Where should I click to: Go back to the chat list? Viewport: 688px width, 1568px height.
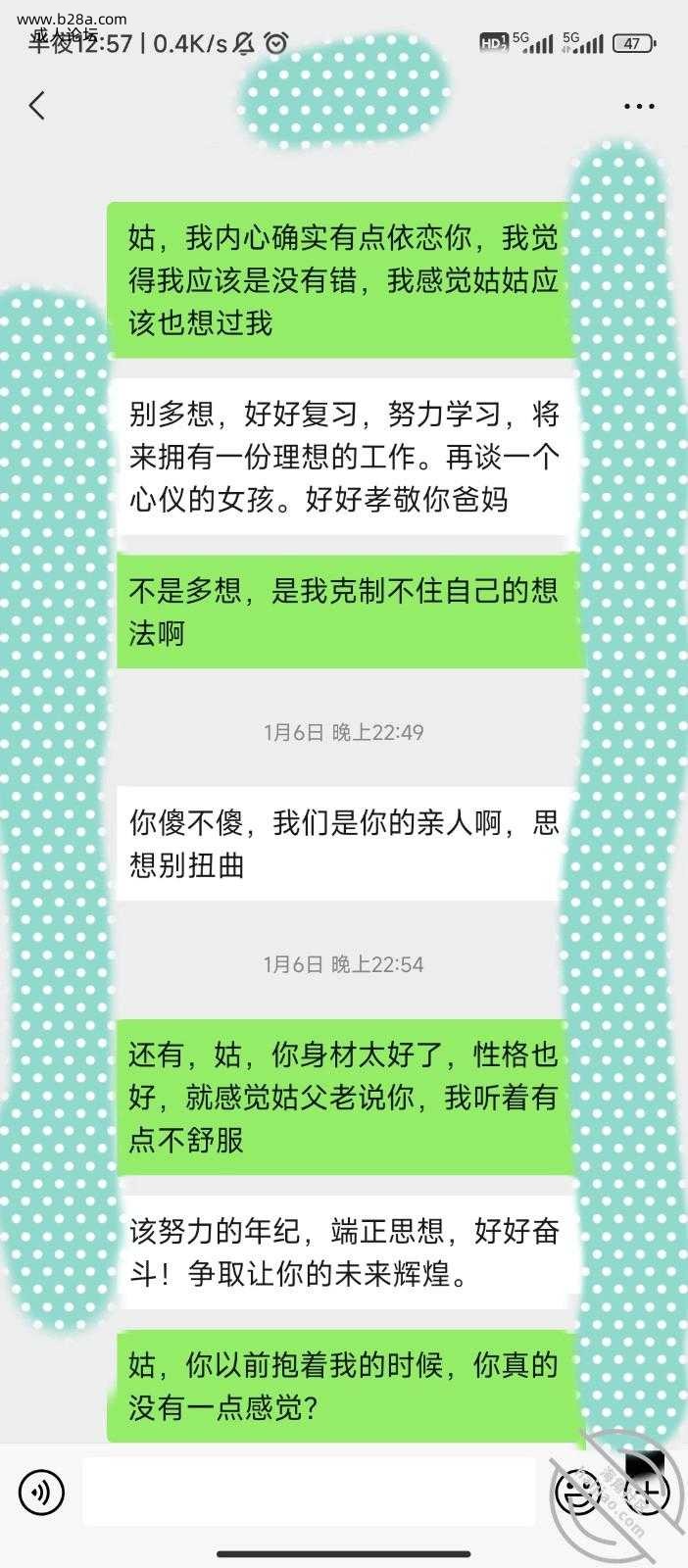tap(37, 106)
